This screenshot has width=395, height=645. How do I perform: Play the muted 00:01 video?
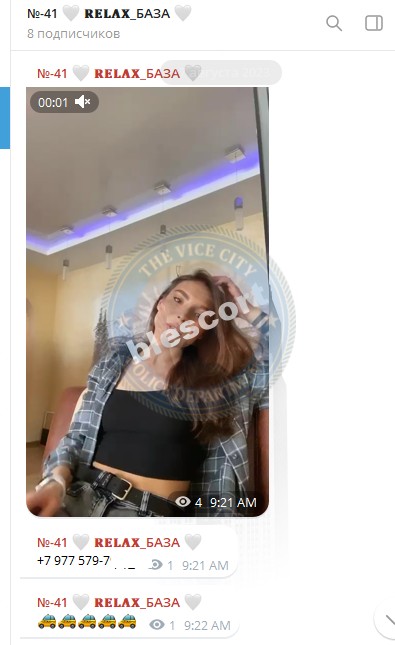pyautogui.click(x=147, y=302)
